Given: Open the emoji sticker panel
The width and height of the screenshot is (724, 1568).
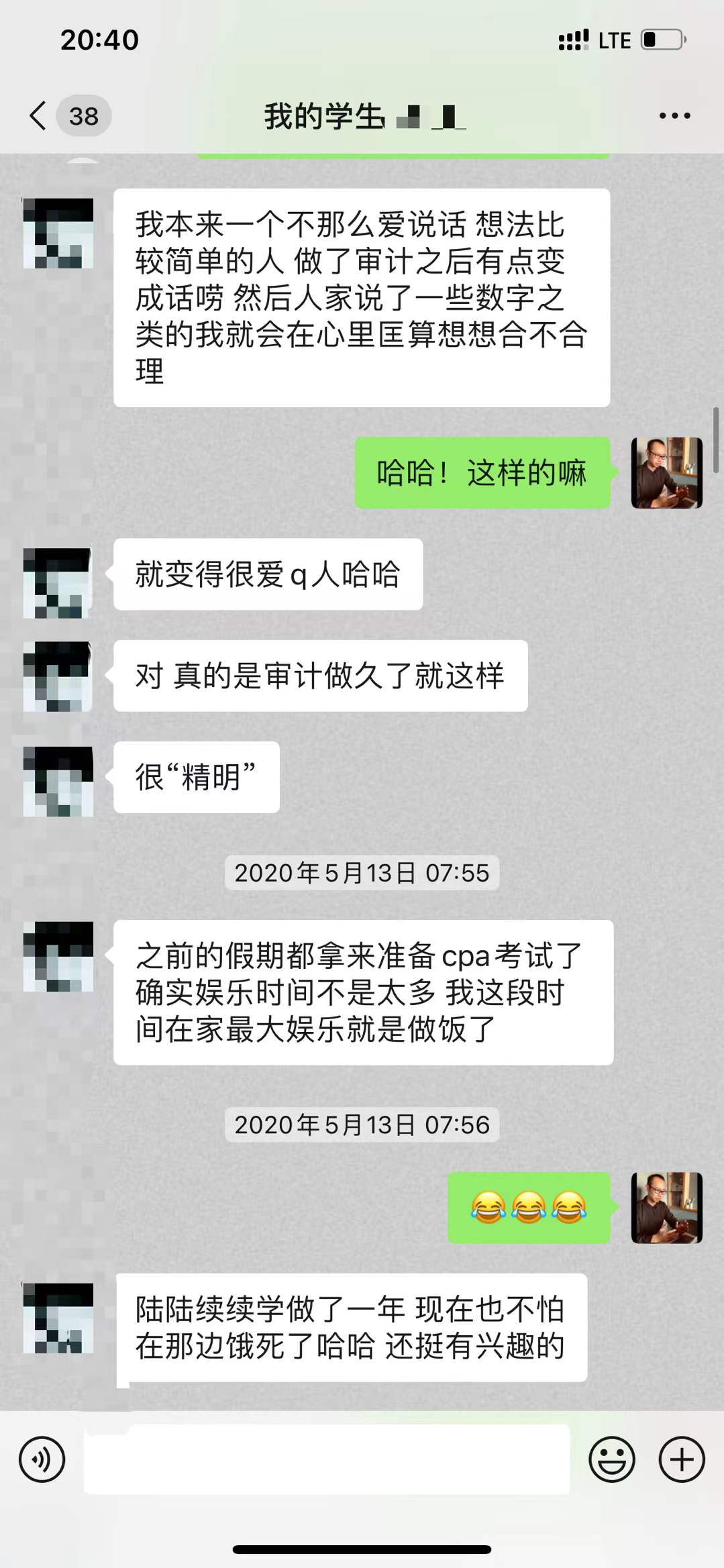Looking at the screenshot, I should point(611,1459).
